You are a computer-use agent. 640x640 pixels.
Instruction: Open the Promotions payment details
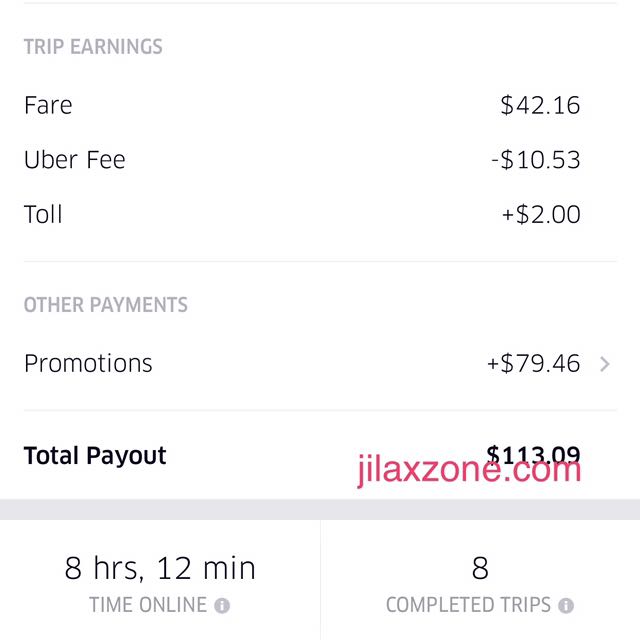[320, 363]
